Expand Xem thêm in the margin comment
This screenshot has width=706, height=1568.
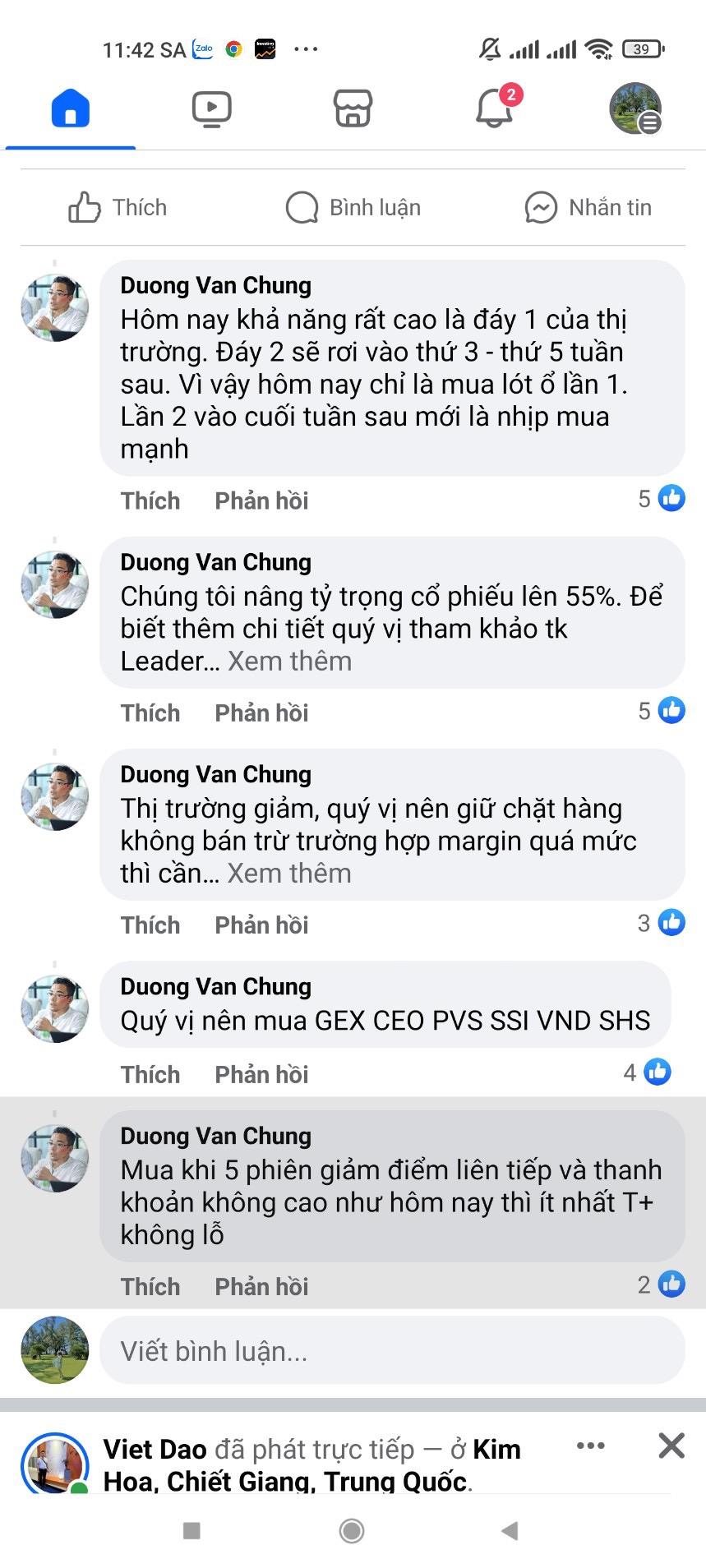tap(289, 874)
